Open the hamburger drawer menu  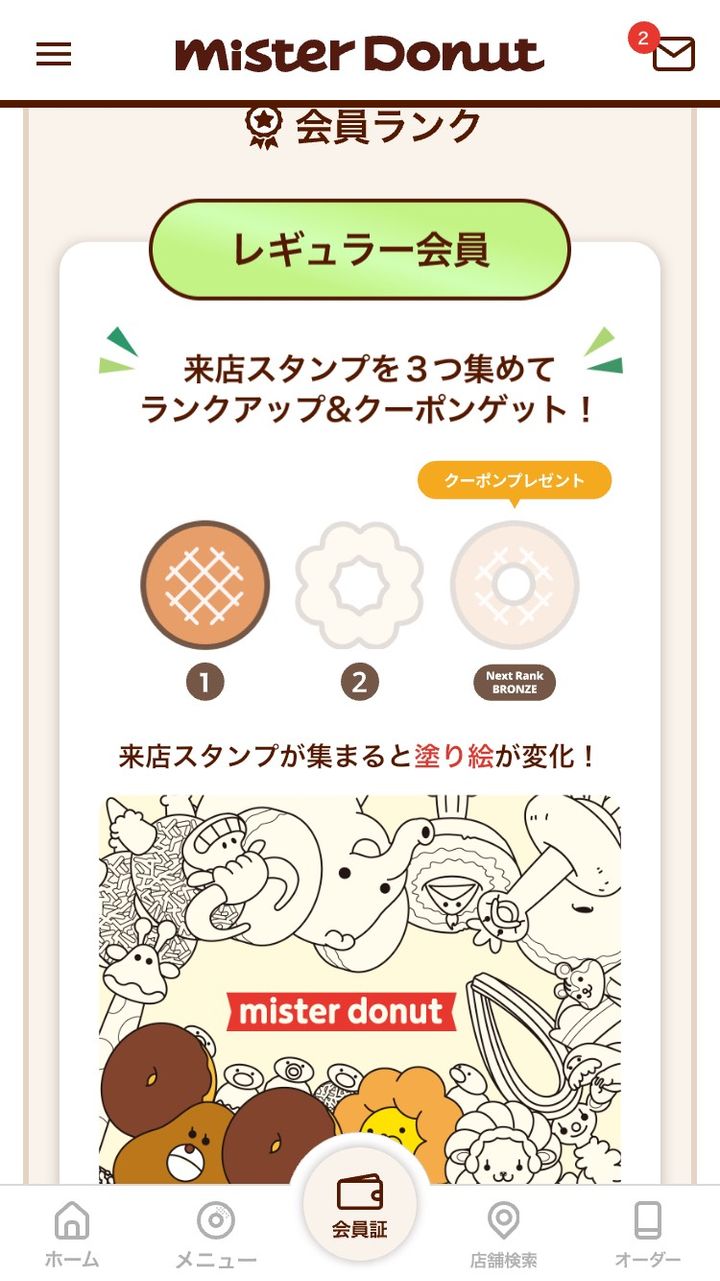[54, 54]
